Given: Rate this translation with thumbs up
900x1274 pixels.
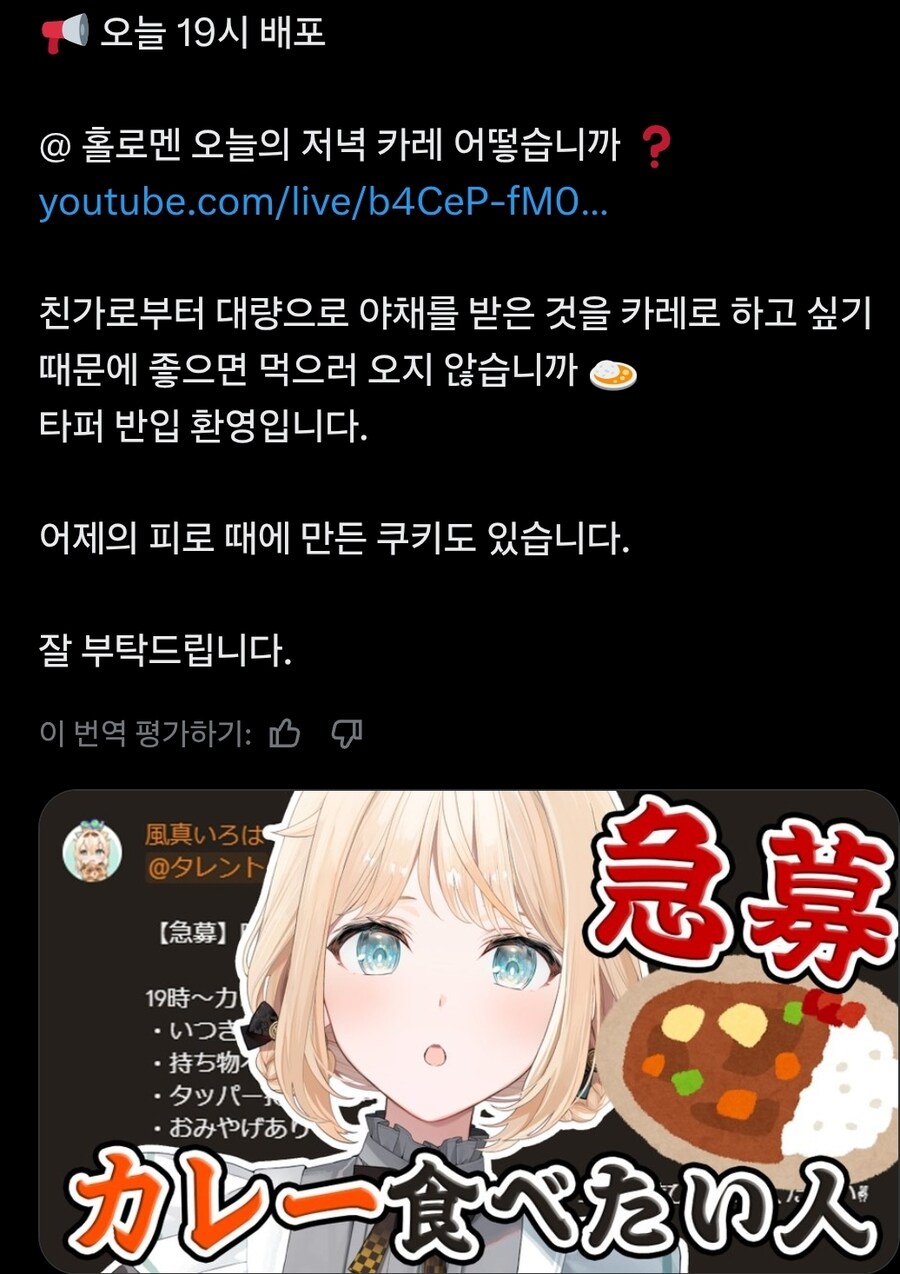Looking at the screenshot, I should [x=285, y=734].
